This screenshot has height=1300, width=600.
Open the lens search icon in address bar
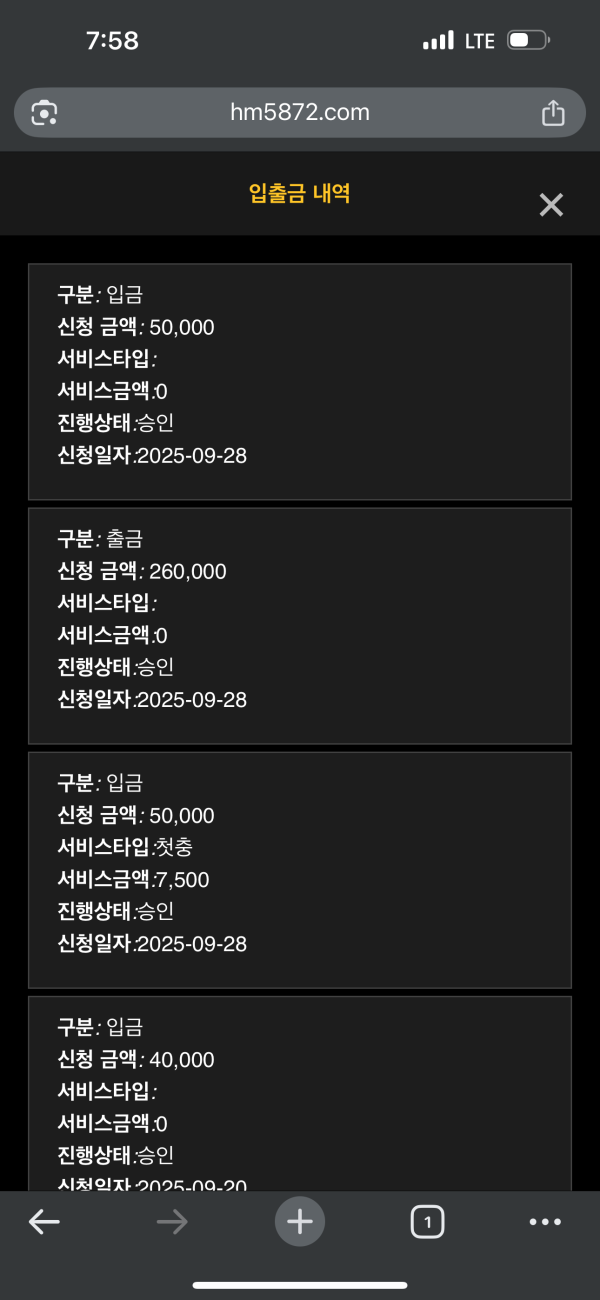click(44, 113)
